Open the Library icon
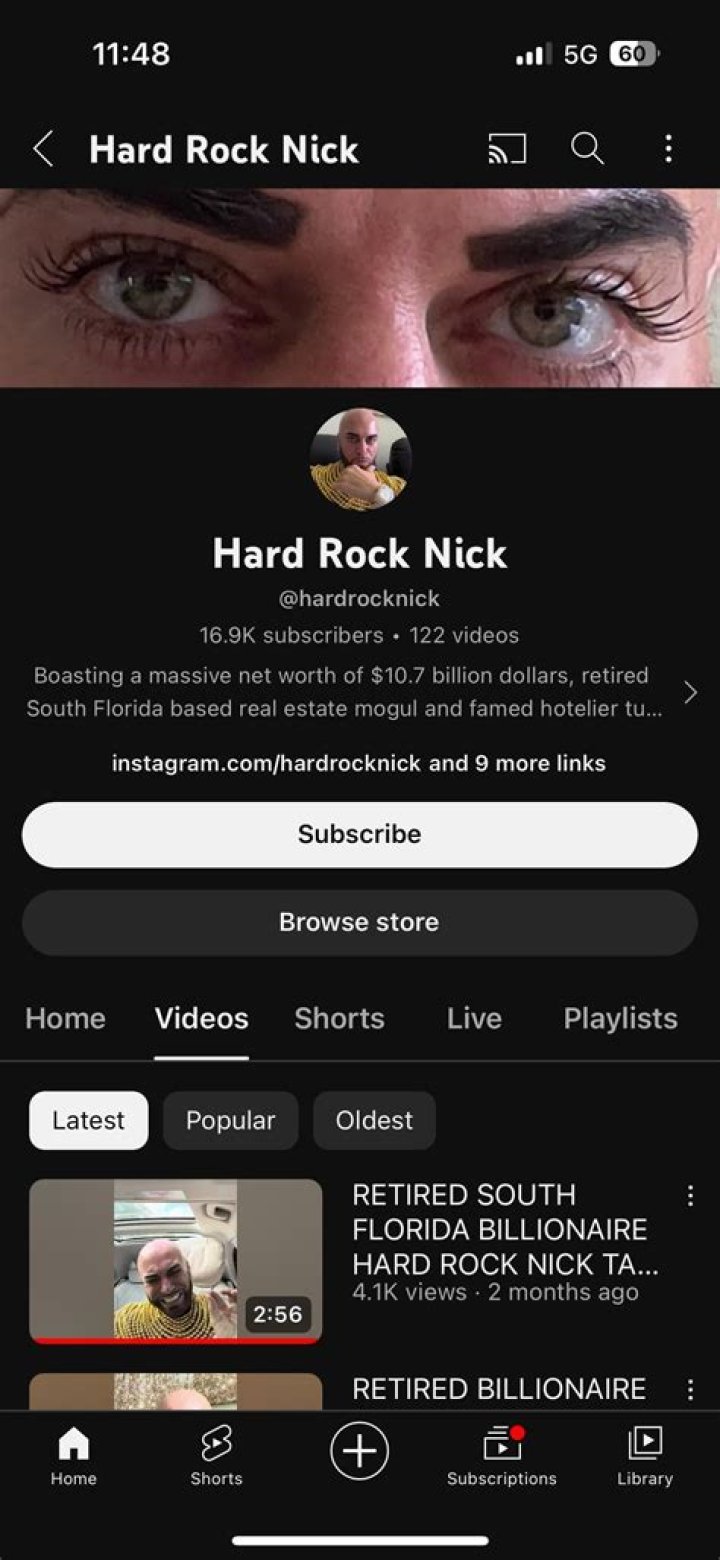 click(x=644, y=1458)
